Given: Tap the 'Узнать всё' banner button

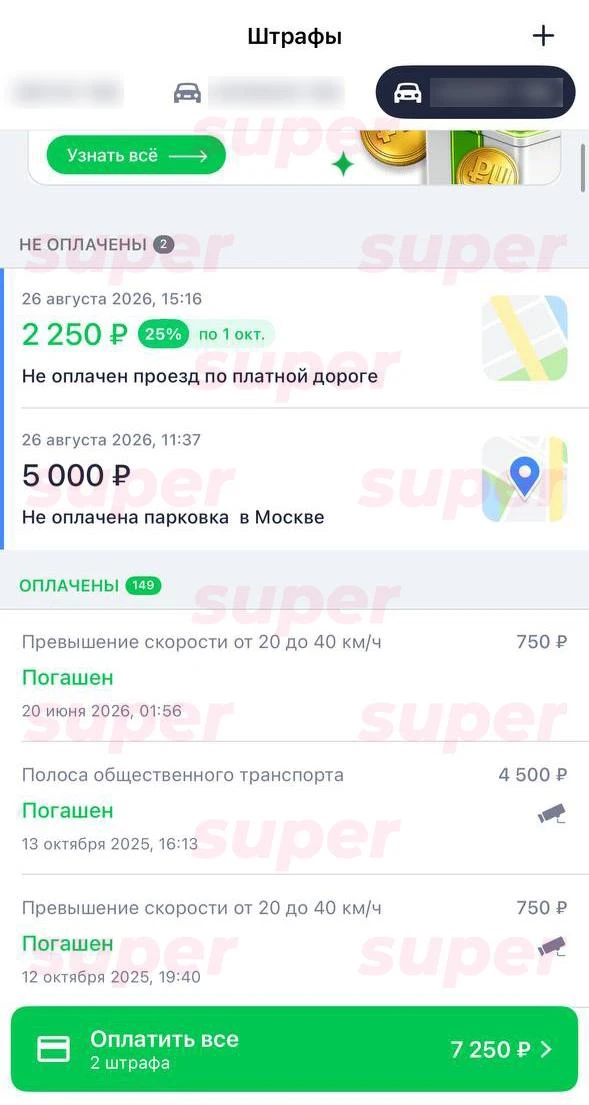Looking at the screenshot, I should (x=136, y=155).
